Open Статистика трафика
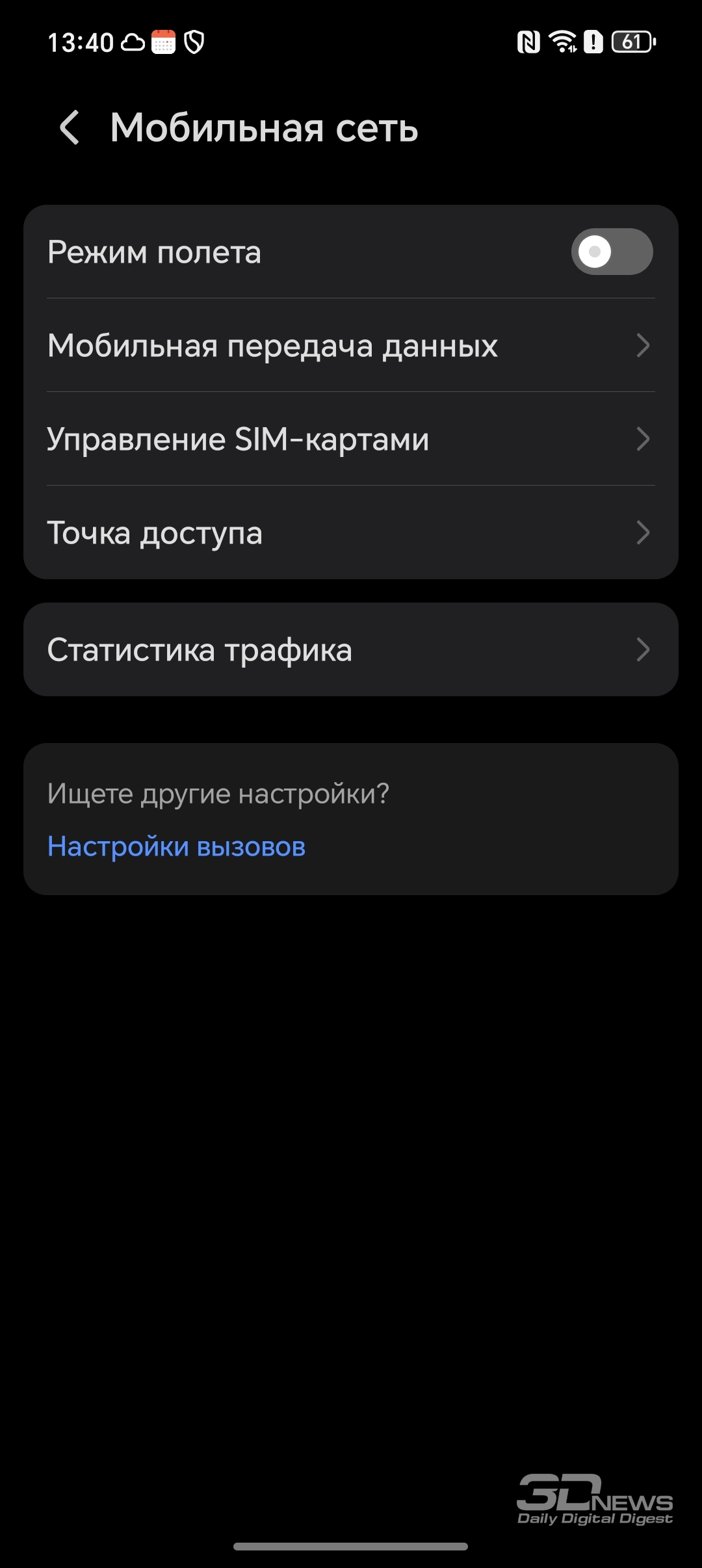The width and height of the screenshot is (702, 1568). click(351, 649)
